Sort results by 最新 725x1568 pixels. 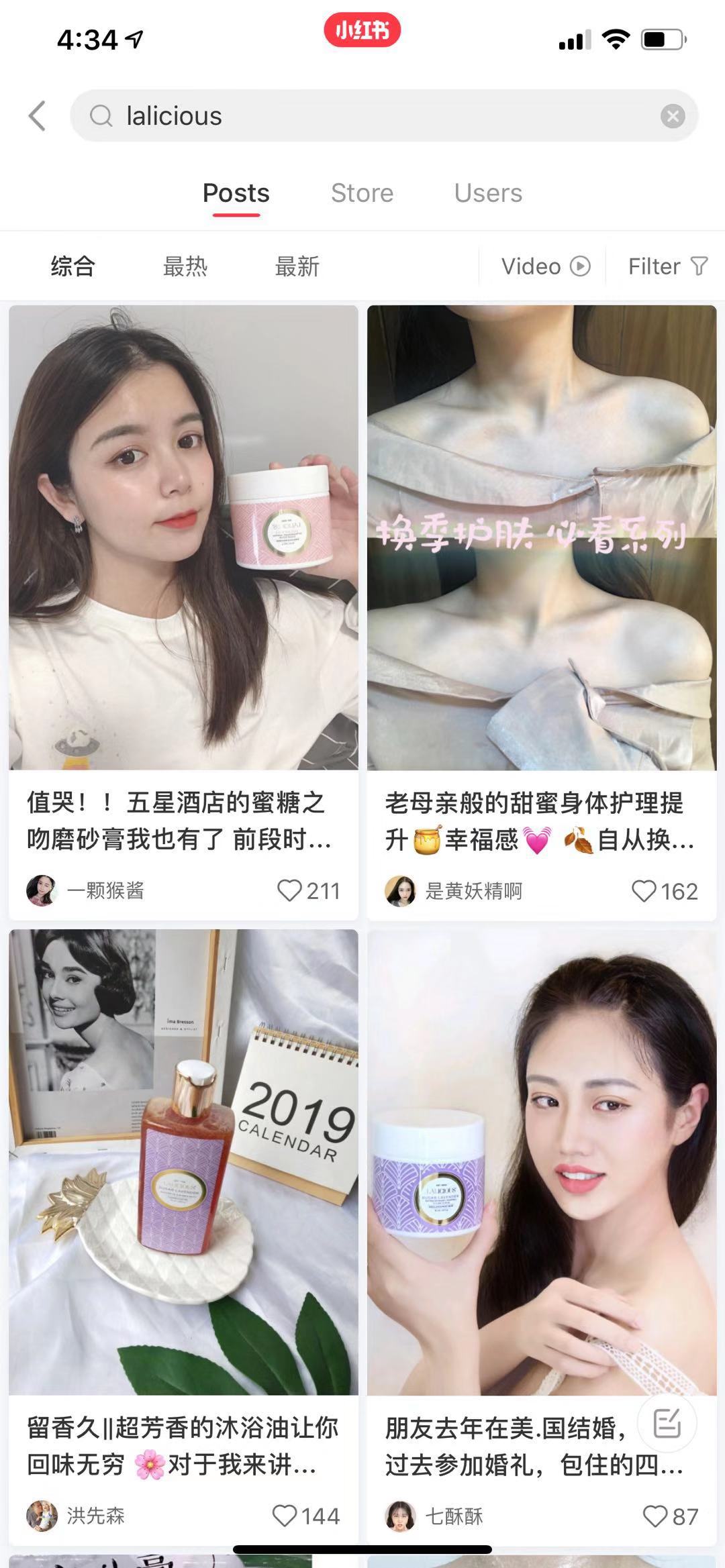(297, 266)
